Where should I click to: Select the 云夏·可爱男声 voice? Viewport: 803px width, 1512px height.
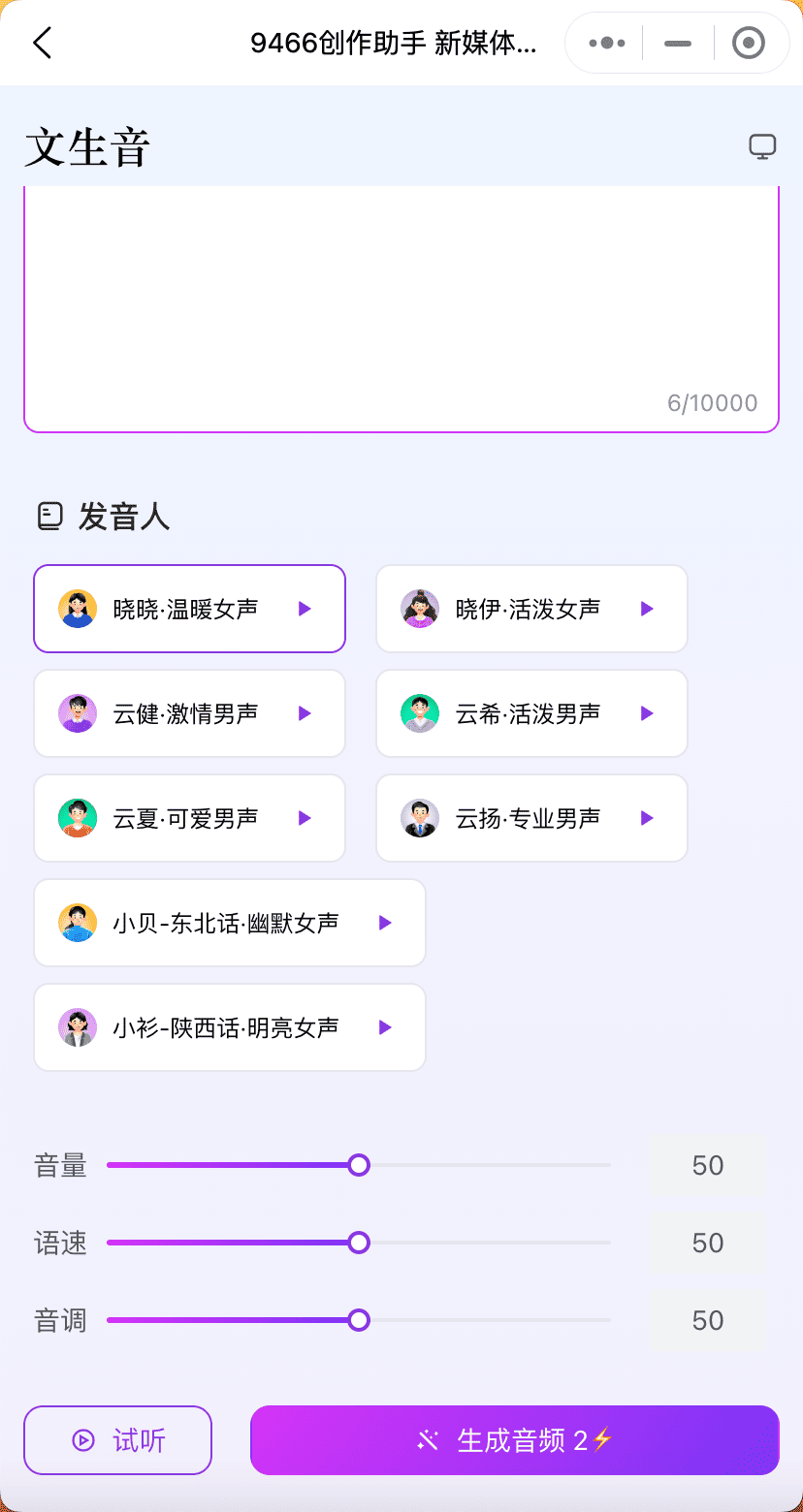(184, 818)
